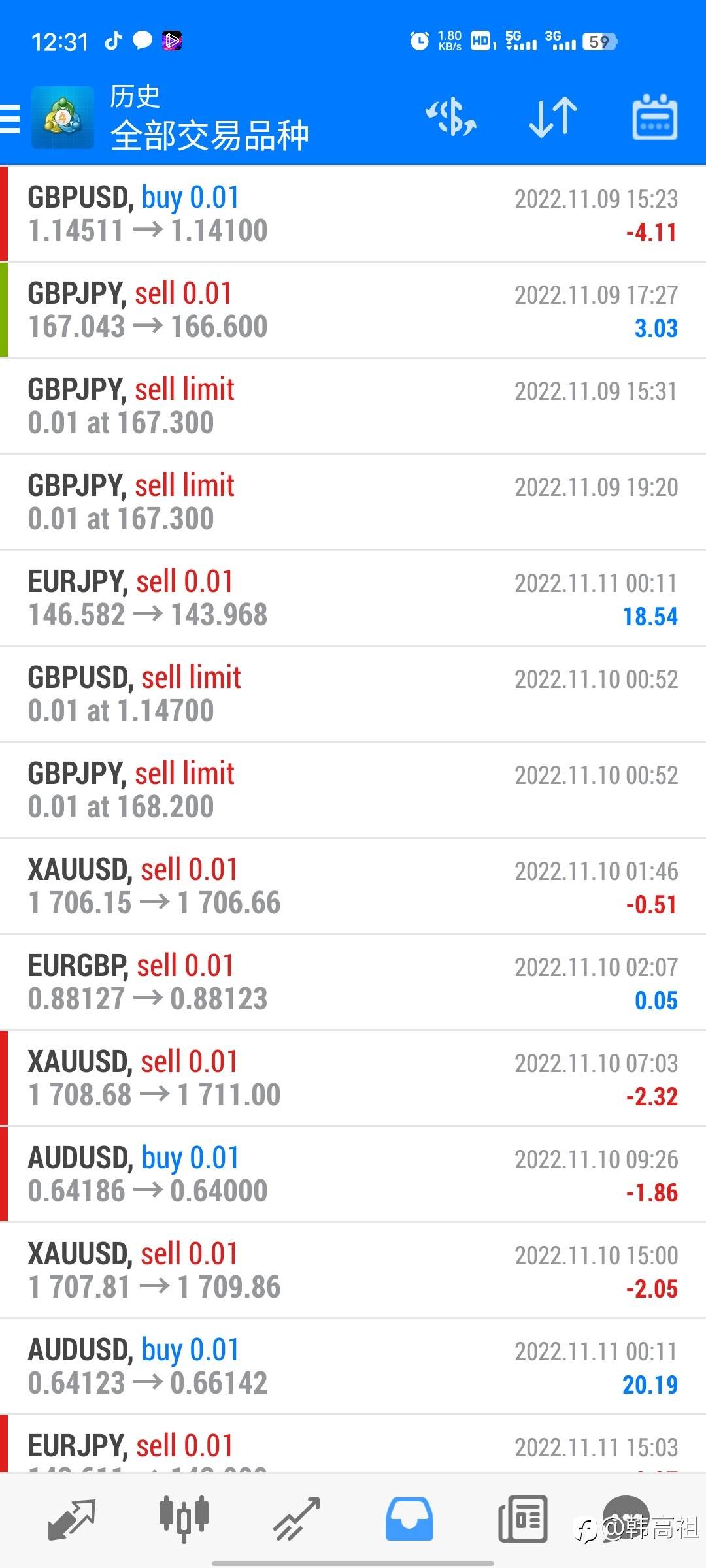Open the hamburger drawer menu
This screenshot has width=706, height=1568.
coord(10,119)
